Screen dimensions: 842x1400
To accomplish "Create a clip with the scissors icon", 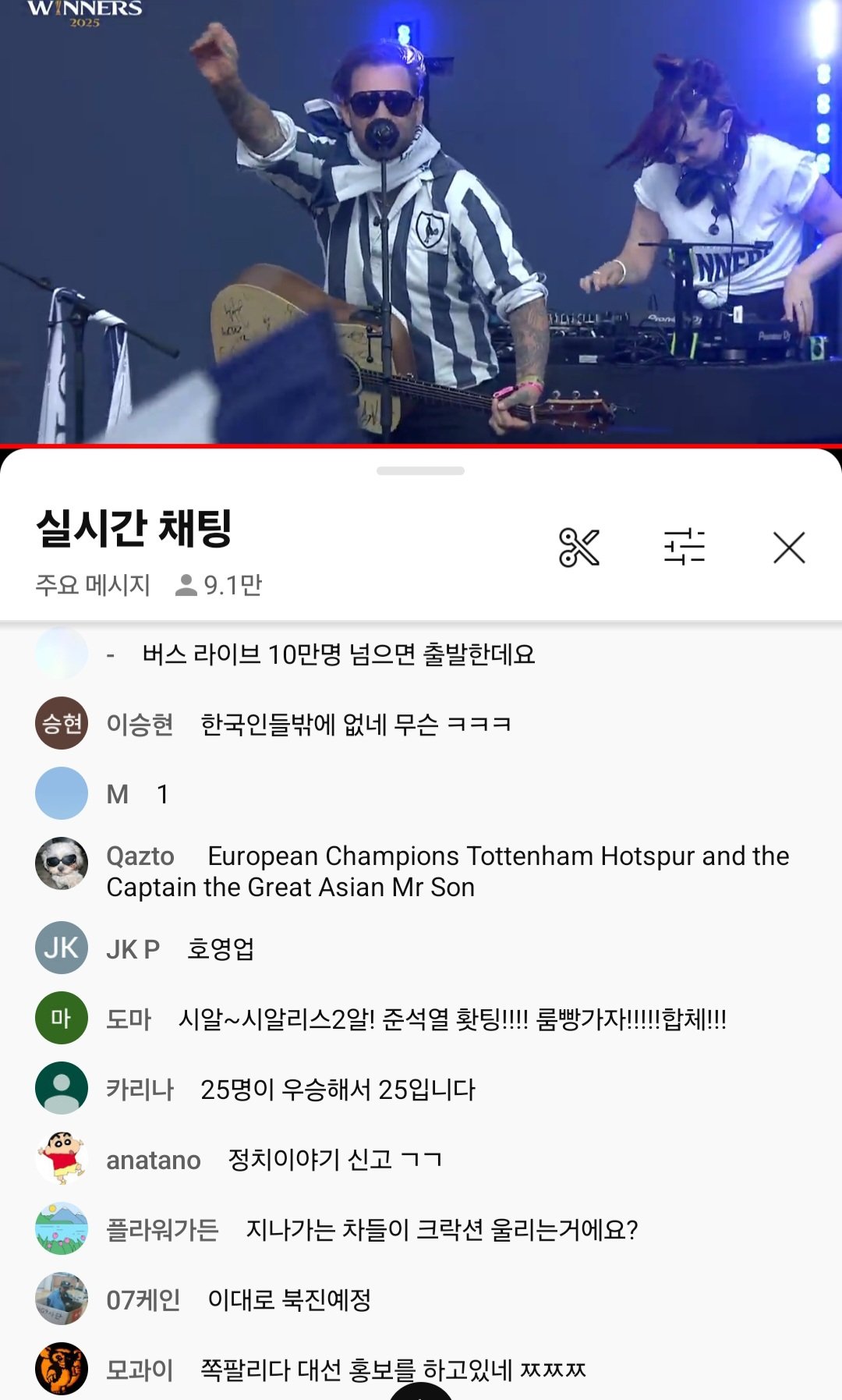I will tap(579, 548).
